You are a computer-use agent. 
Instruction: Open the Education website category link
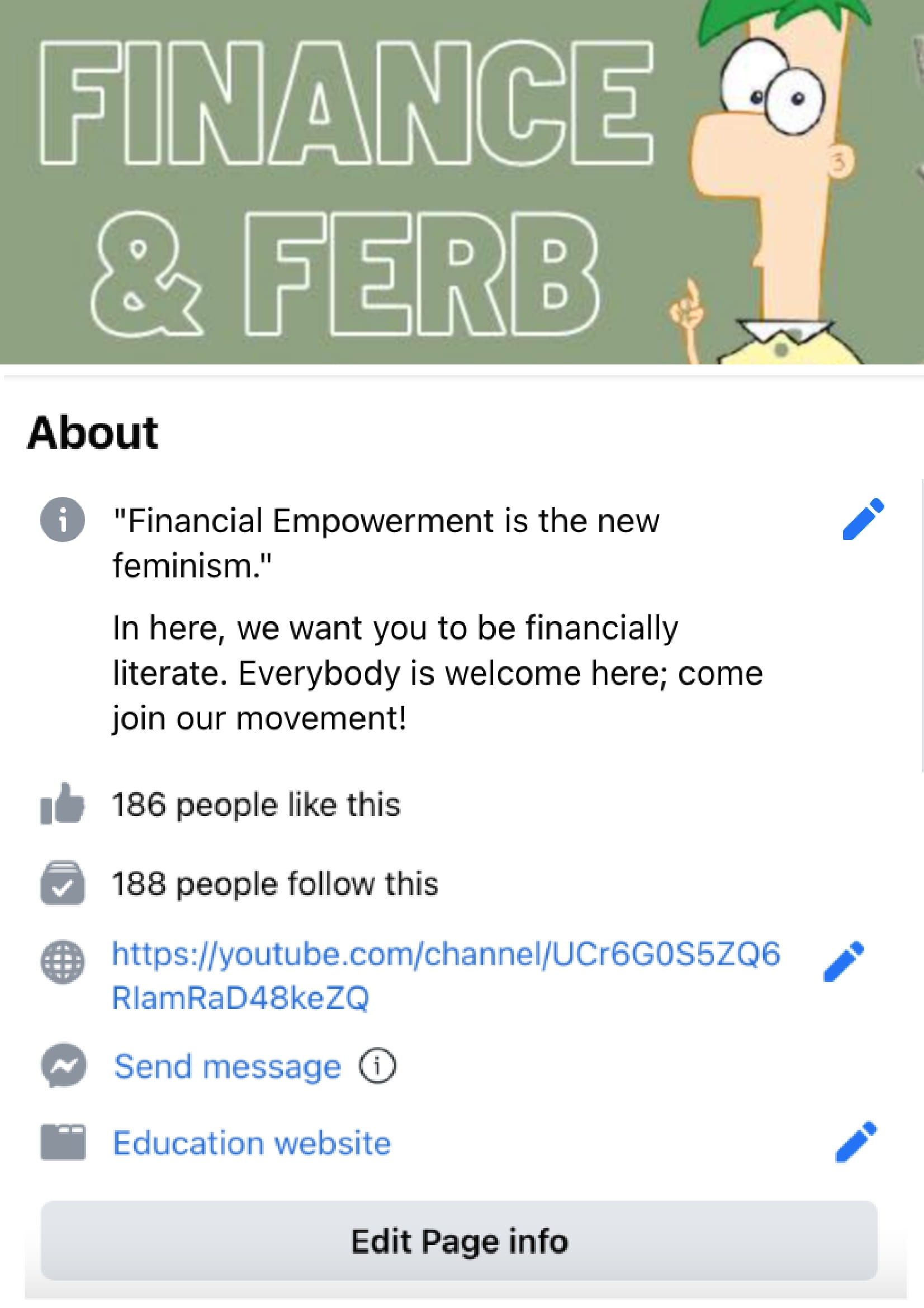pyautogui.click(x=252, y=1143)
